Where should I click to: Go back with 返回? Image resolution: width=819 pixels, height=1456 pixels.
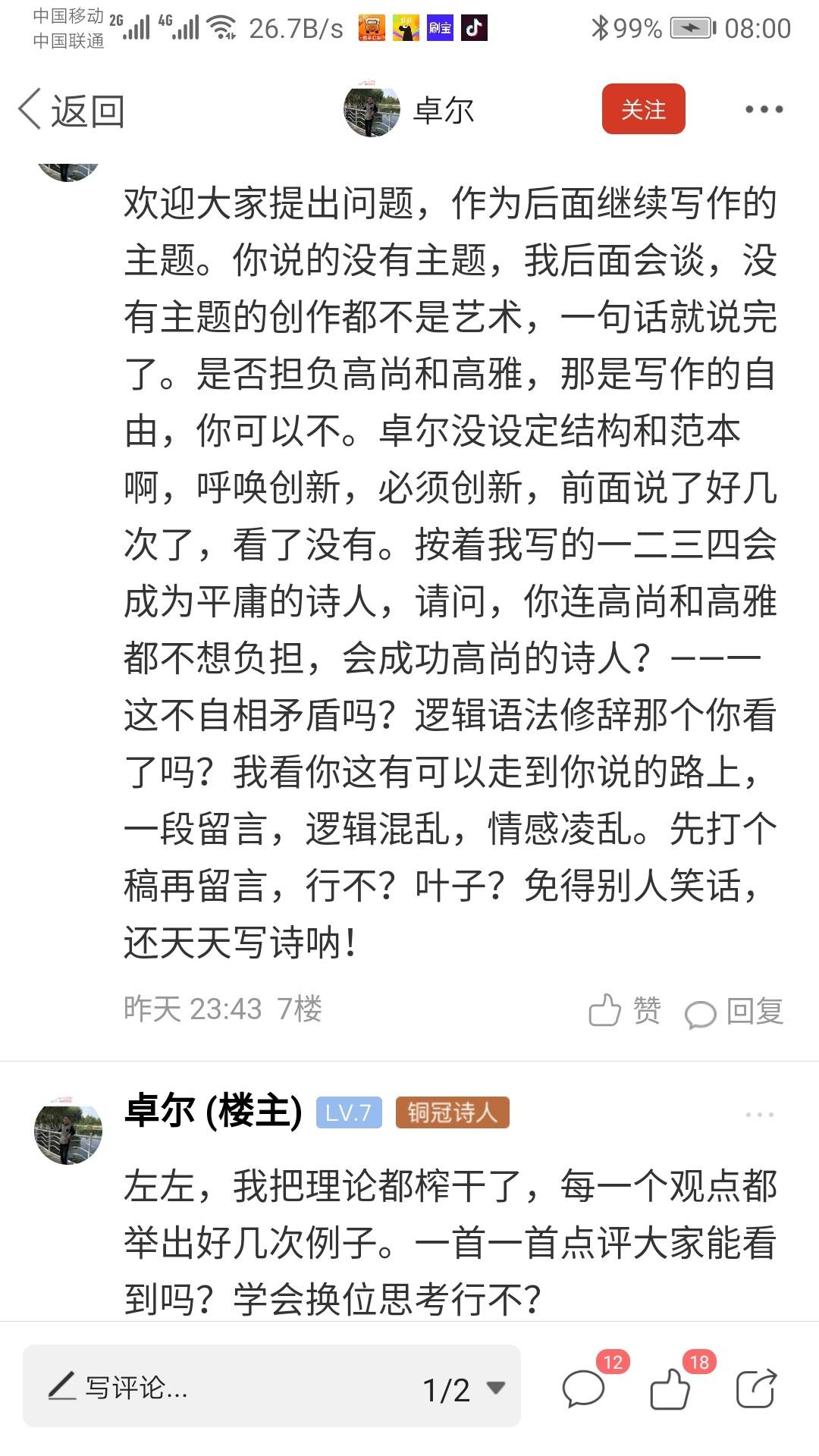[x=71, y=111]
